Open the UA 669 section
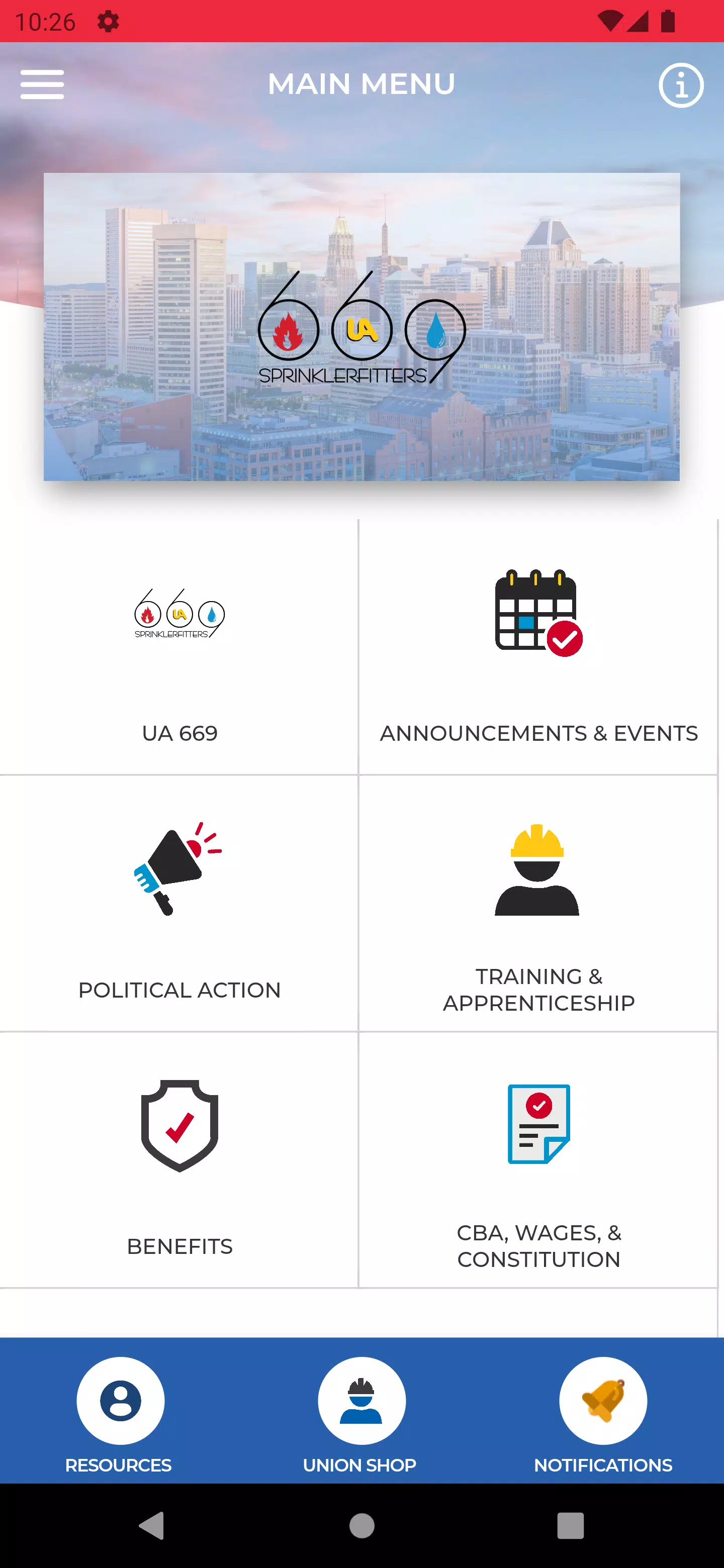 179,647
